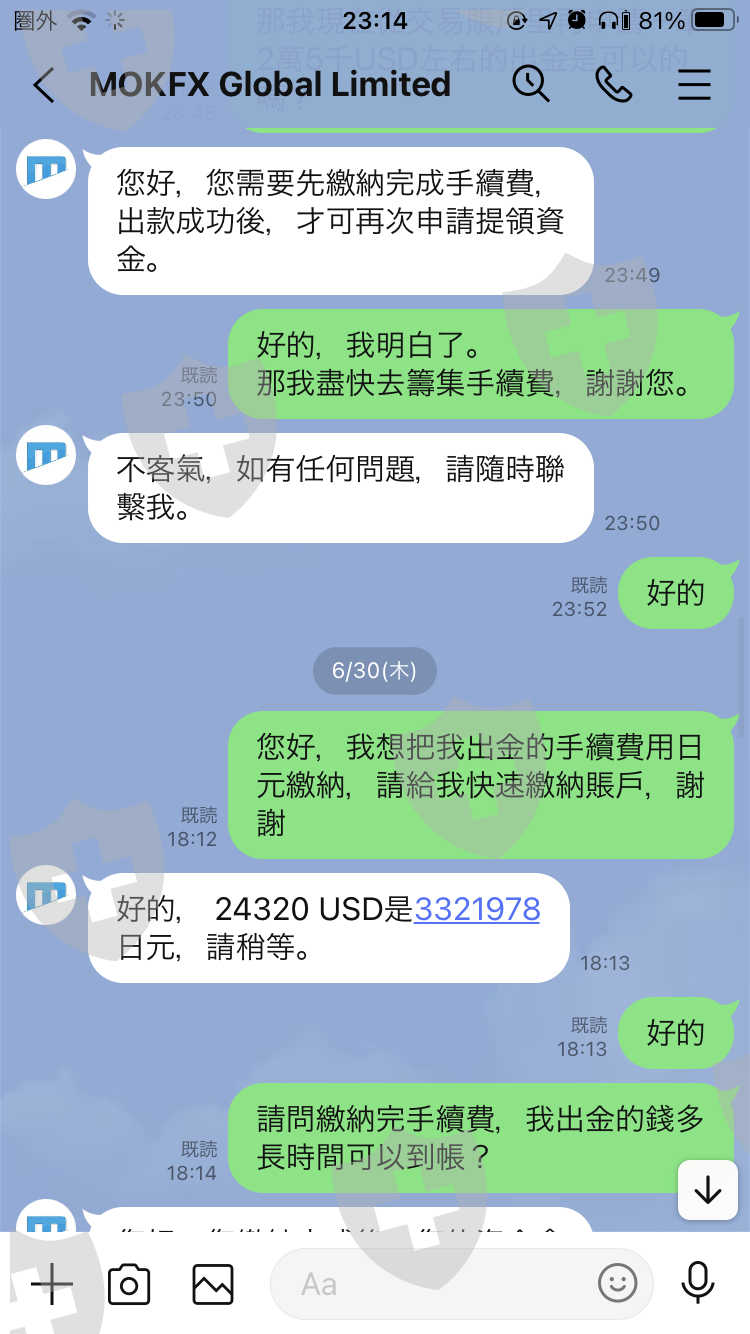This screenshot has width=750, height=1334.
Task: Launch the camera from the chat bar
Action: coord(129,1284)
